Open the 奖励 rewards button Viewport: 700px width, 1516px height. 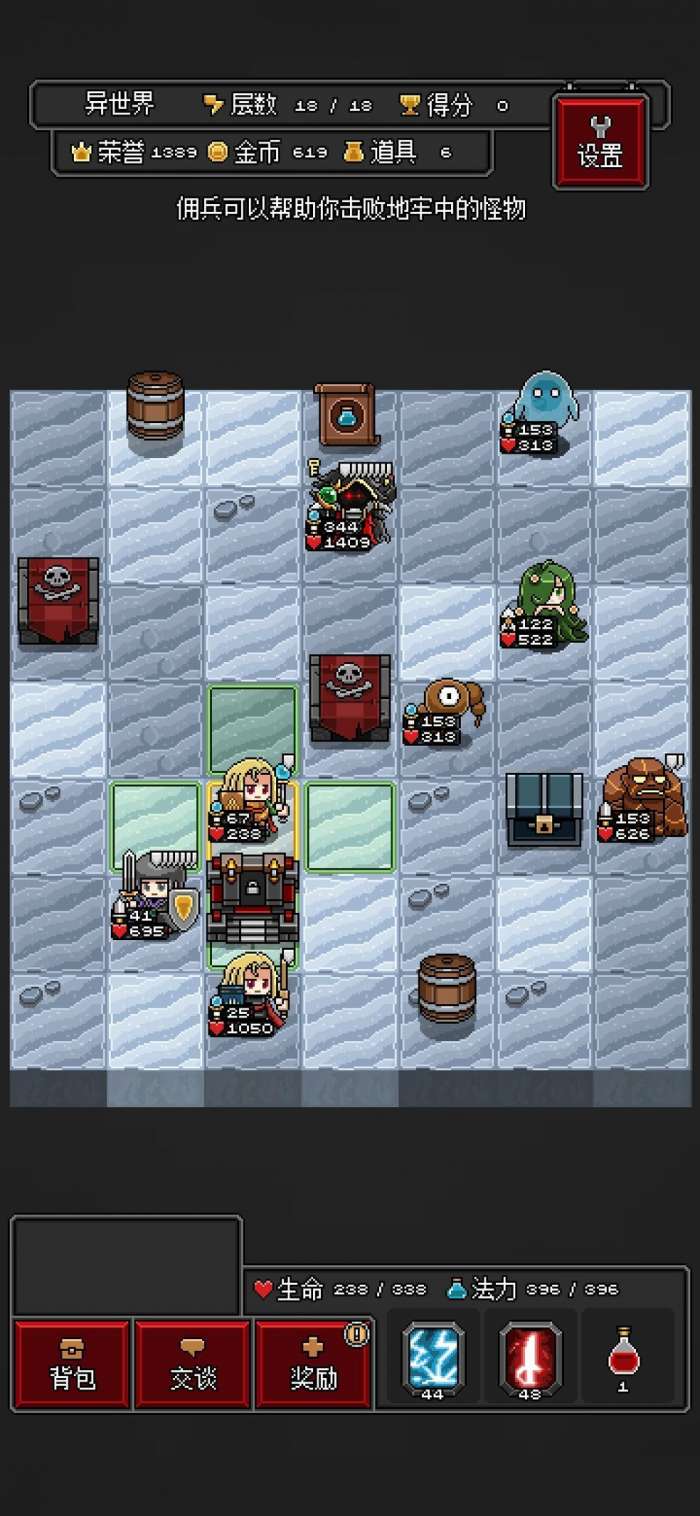[x=313, y=1364]
